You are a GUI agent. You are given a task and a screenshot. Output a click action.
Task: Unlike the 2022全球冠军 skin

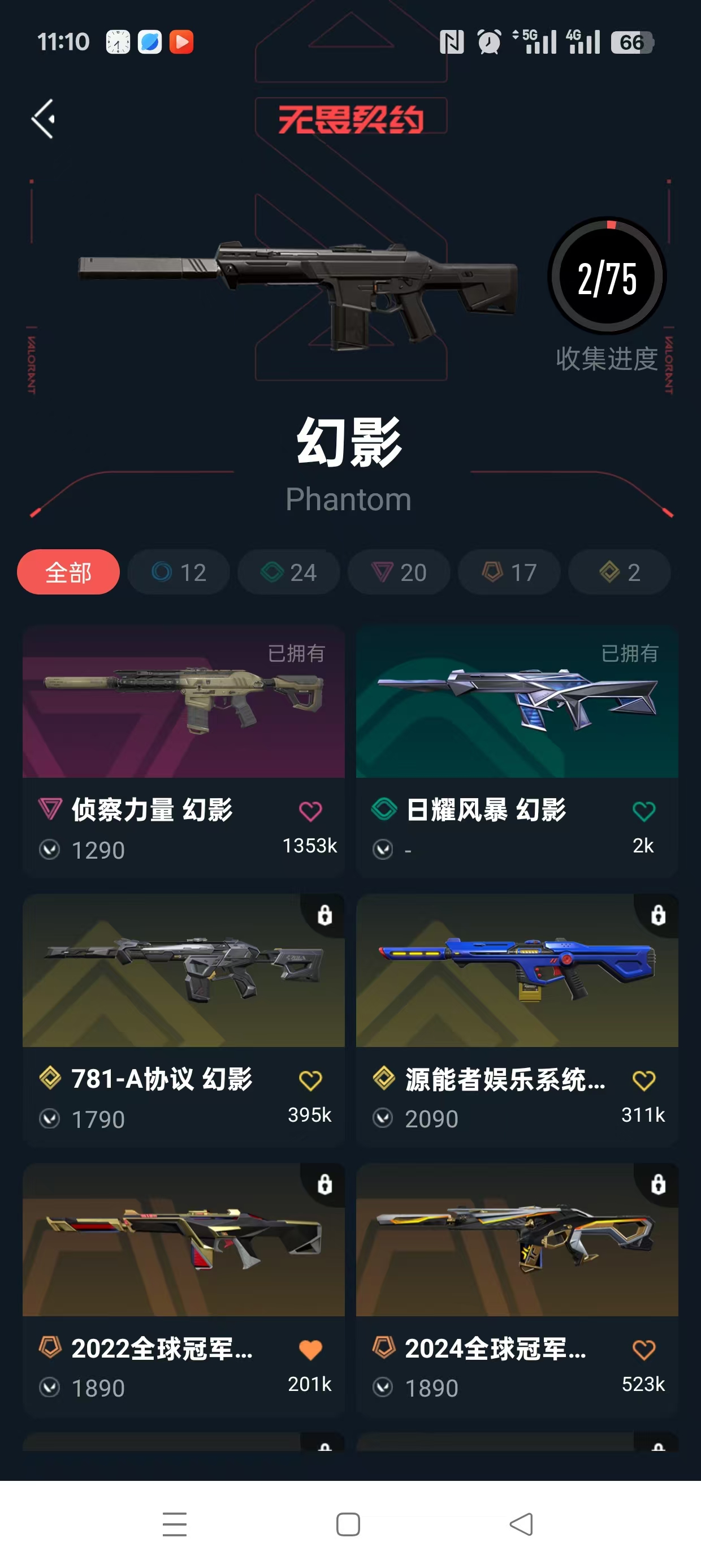pyautogui.click(x=310, y=1350)
